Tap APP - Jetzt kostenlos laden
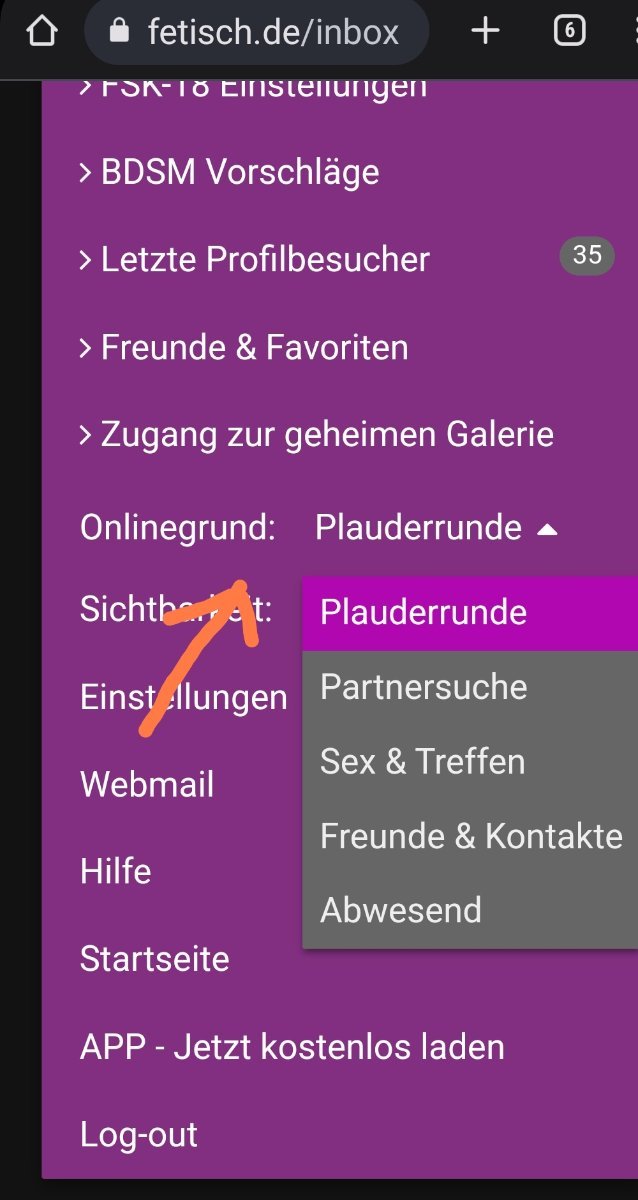The height and width of the screenshot is (1200, 638). (x=292, y=1047)
